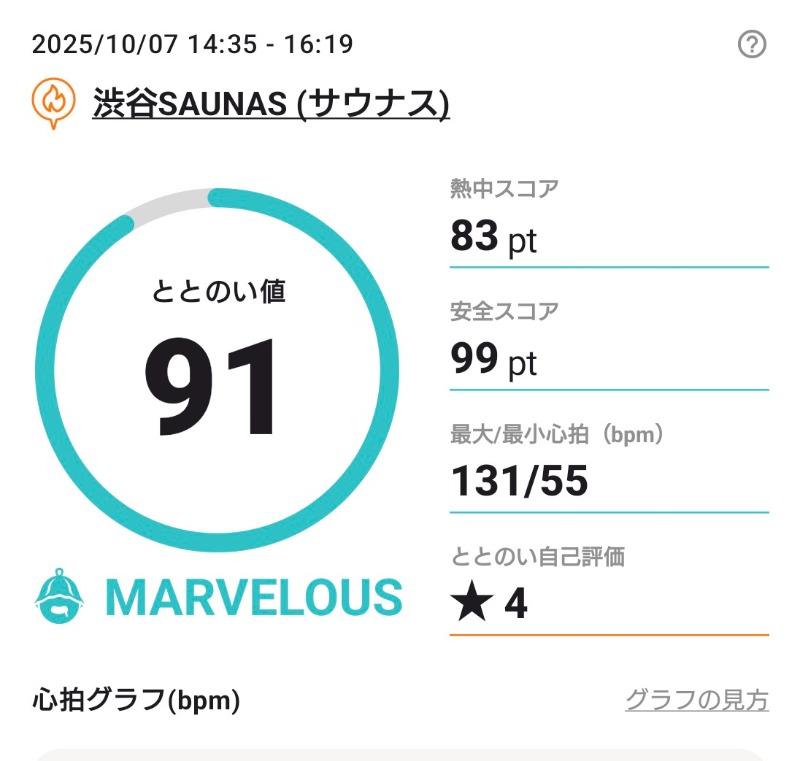Open the グラフの見方 graph guide link
This screenshot has width=800, height=761.
click(x=696, y=699)
